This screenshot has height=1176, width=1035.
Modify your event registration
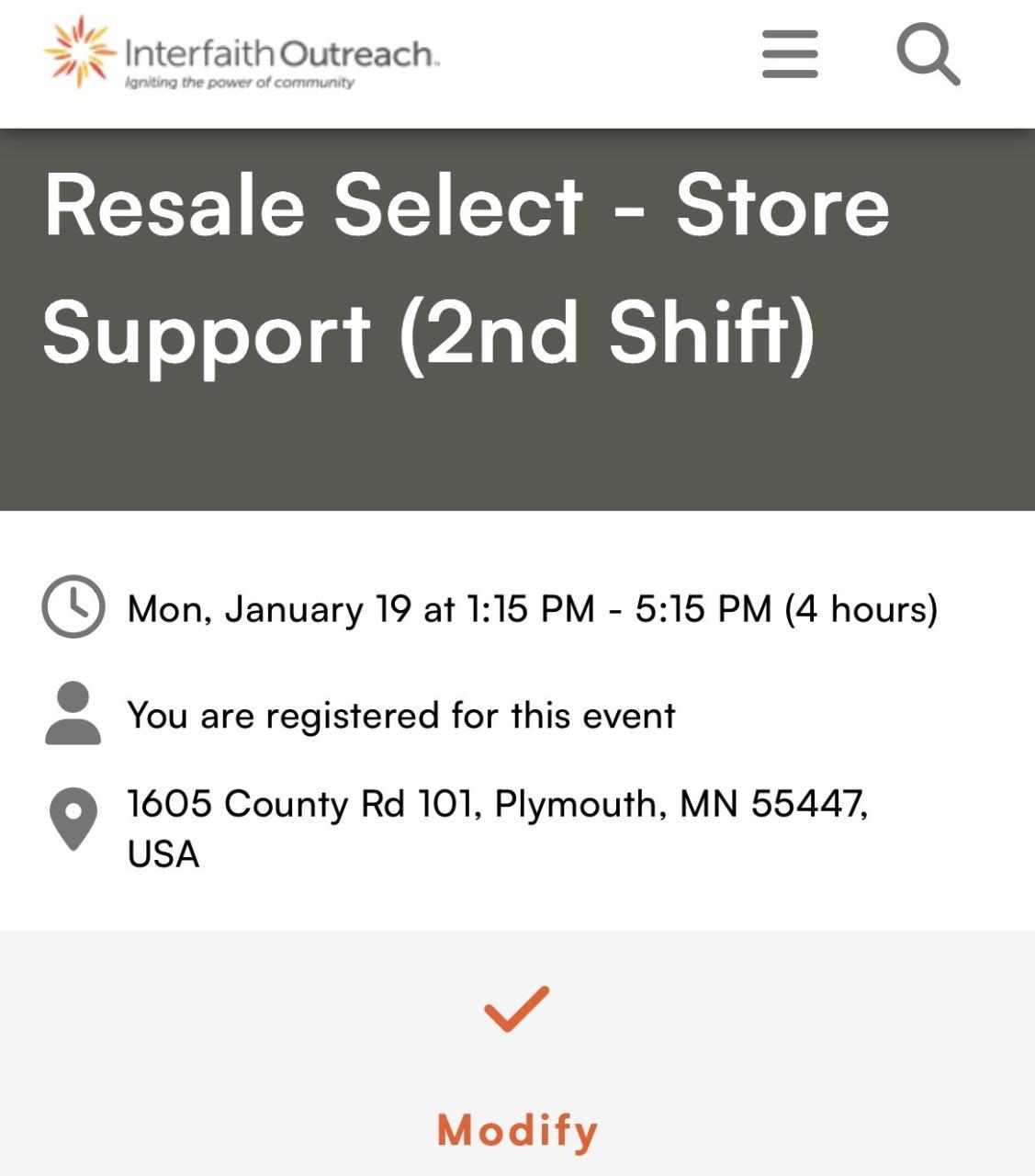(517, 1129)
